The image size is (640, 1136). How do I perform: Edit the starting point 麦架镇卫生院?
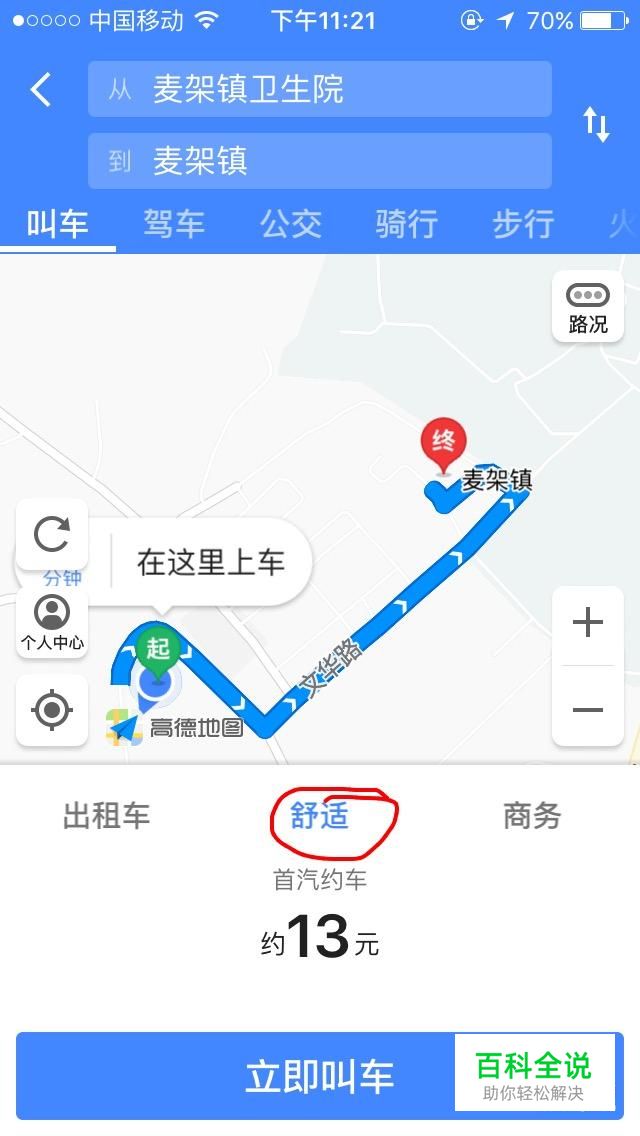(320, 89)
